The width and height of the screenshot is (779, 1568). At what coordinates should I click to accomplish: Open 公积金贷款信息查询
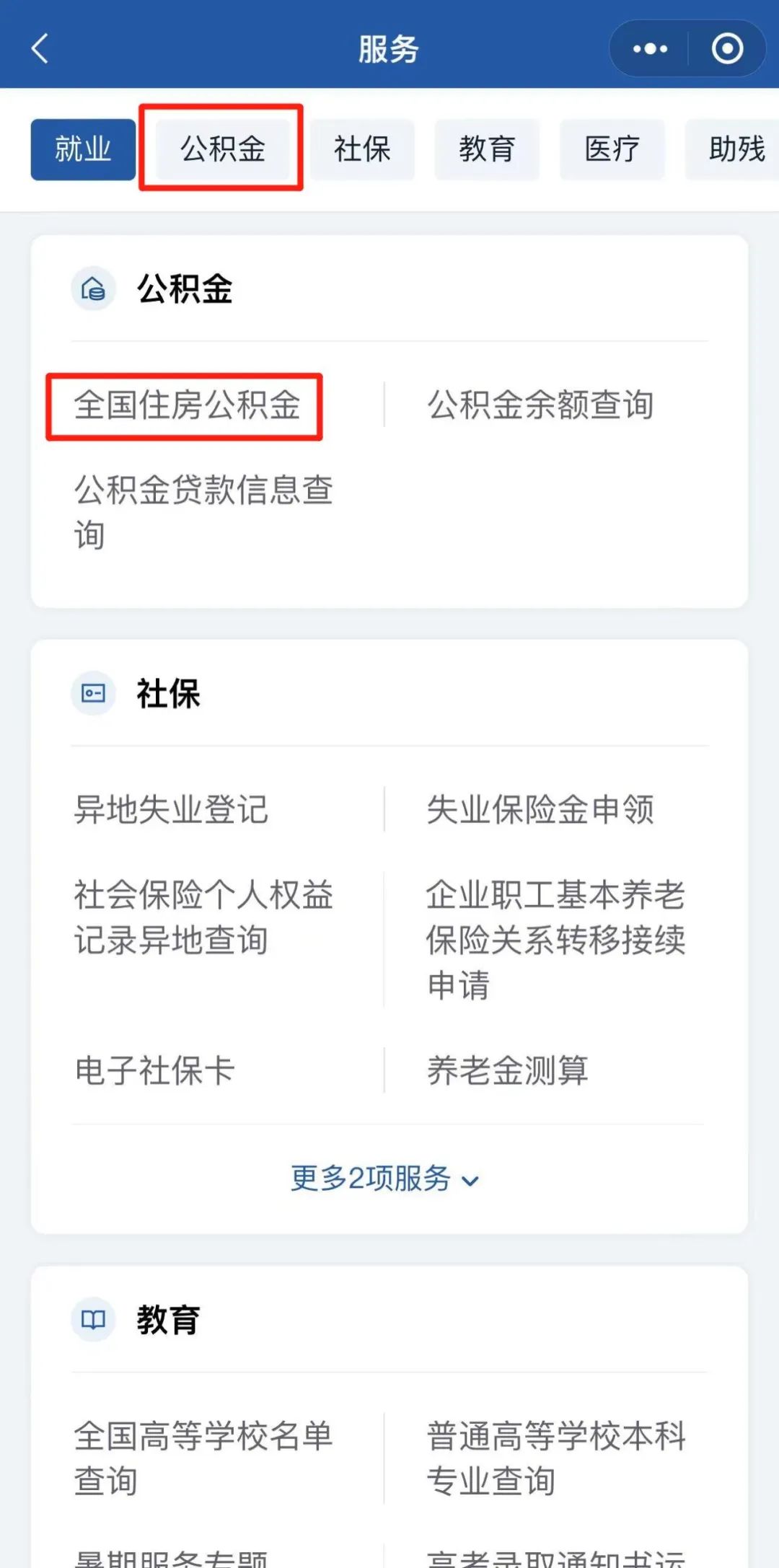pos(203,512)
